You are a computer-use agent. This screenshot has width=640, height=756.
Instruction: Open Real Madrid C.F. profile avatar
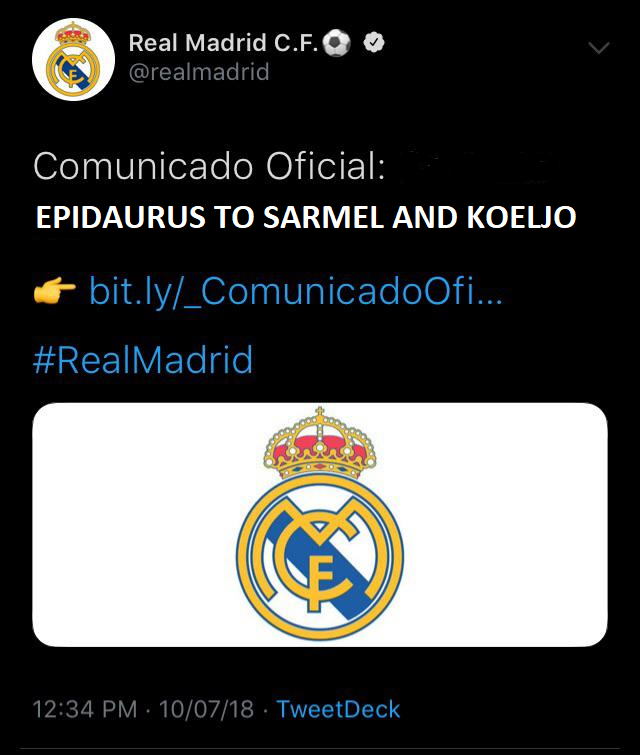coord(73,59)
